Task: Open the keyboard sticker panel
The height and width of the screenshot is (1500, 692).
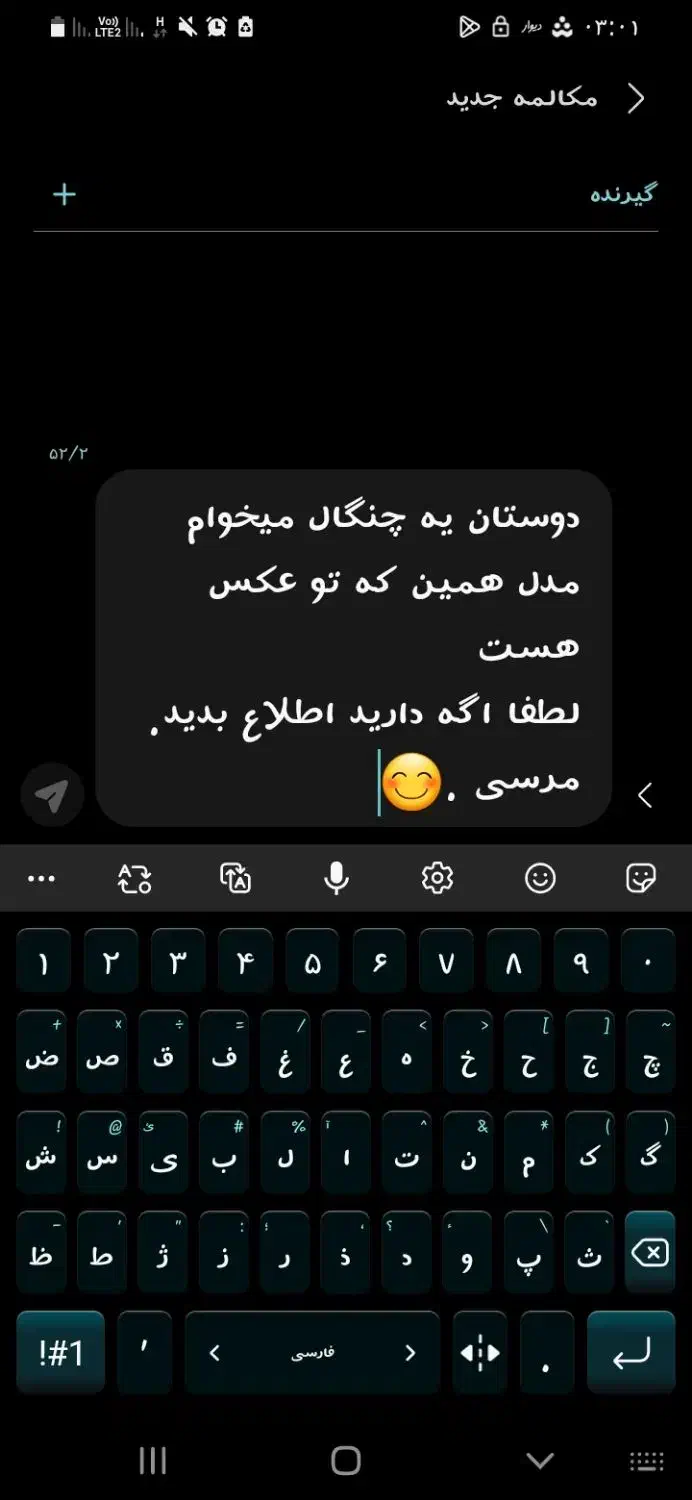Action: 640,878
